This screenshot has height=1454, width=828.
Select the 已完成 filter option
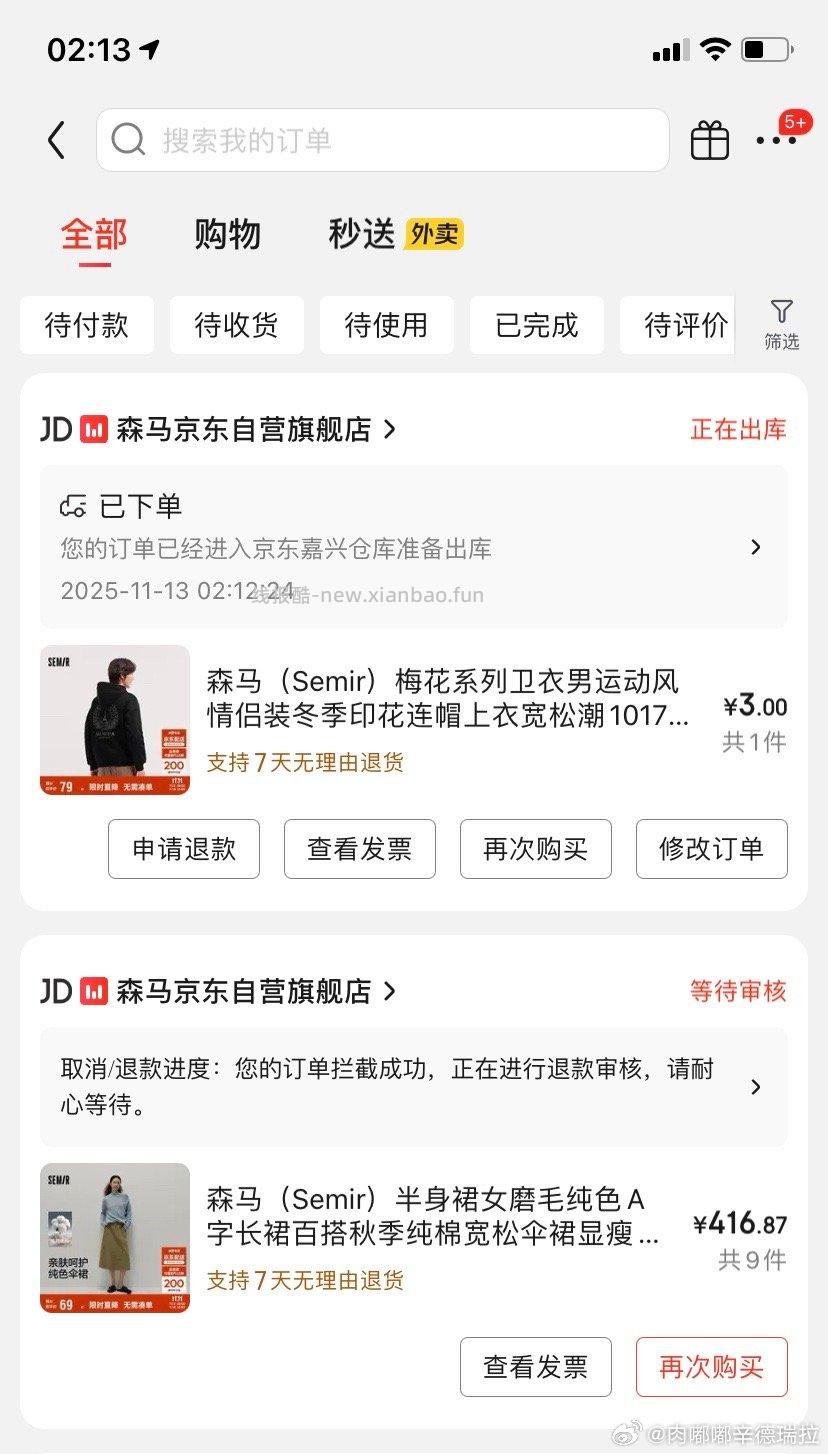(x=536, y=325)
